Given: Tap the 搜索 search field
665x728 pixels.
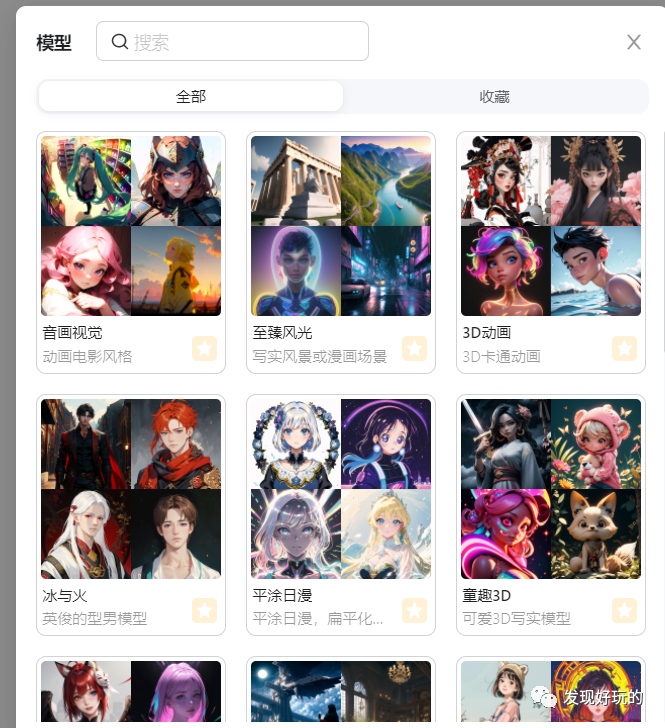Looking at the screenshot, I should click(245, 41).
